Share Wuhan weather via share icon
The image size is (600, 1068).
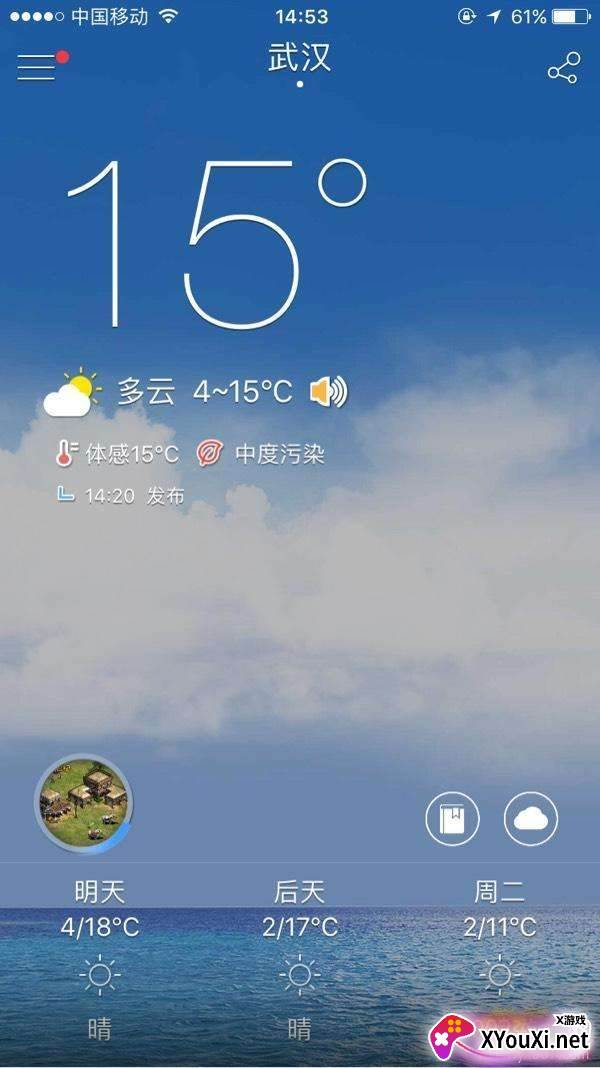tap(563, 70)
